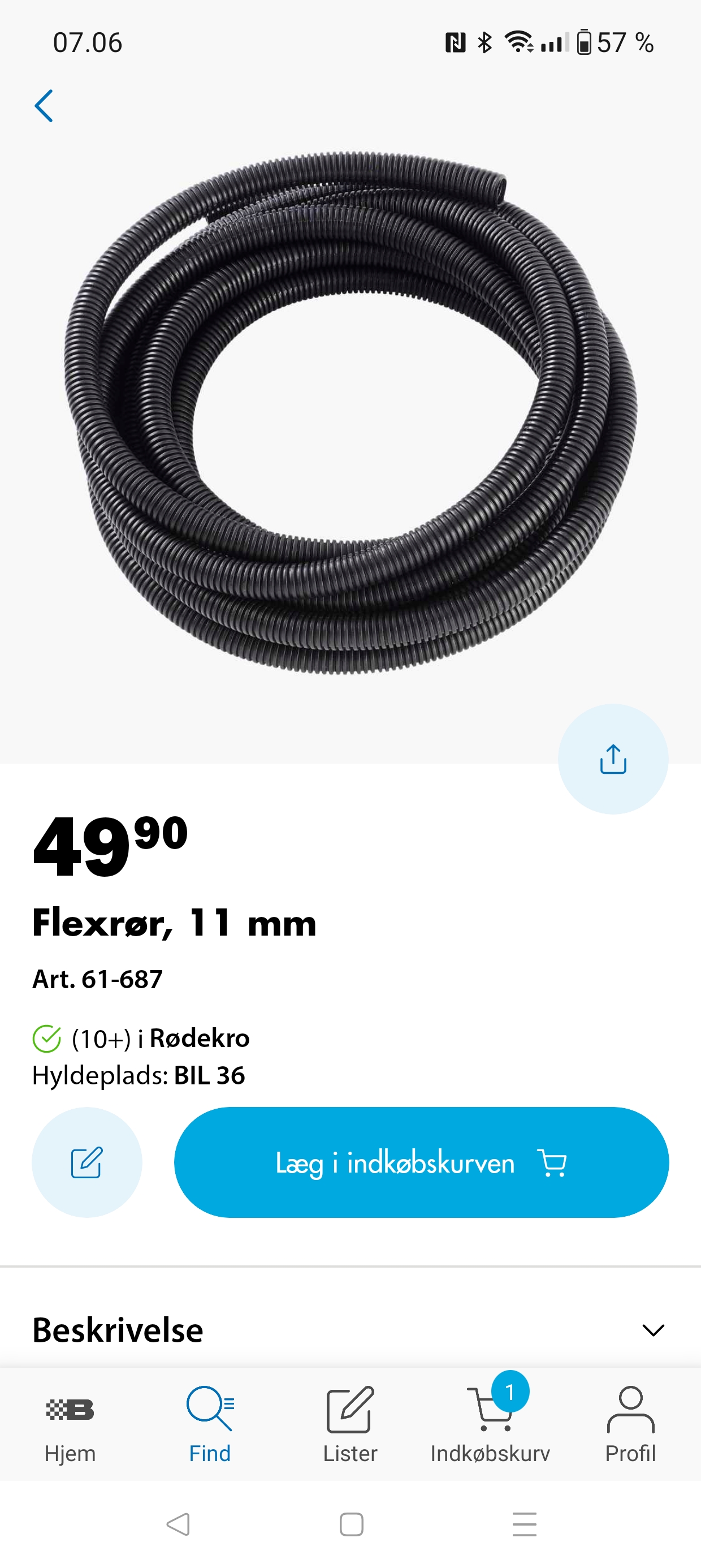View the flexrør product image
This screenshot has height=1568, width=701.
[x=350, y=413]
